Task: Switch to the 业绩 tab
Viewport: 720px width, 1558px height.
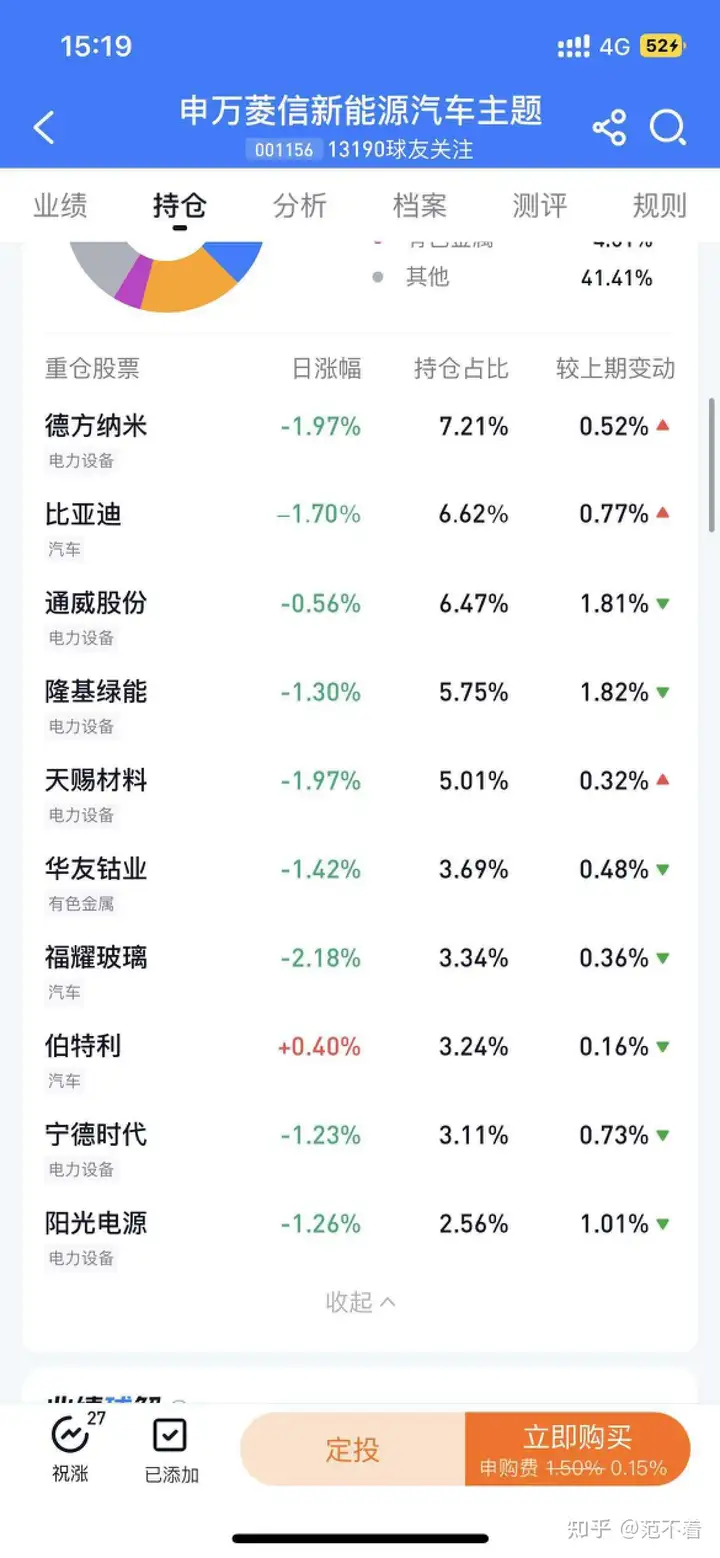Action: pyautogui.click(x=60, y=205)
